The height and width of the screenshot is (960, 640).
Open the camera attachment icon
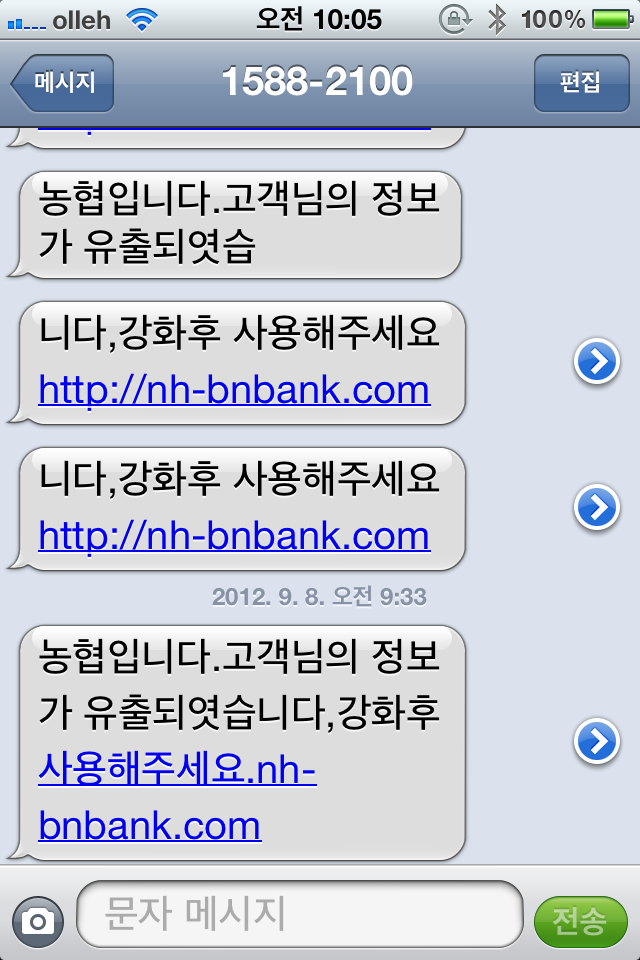point(38,920)
